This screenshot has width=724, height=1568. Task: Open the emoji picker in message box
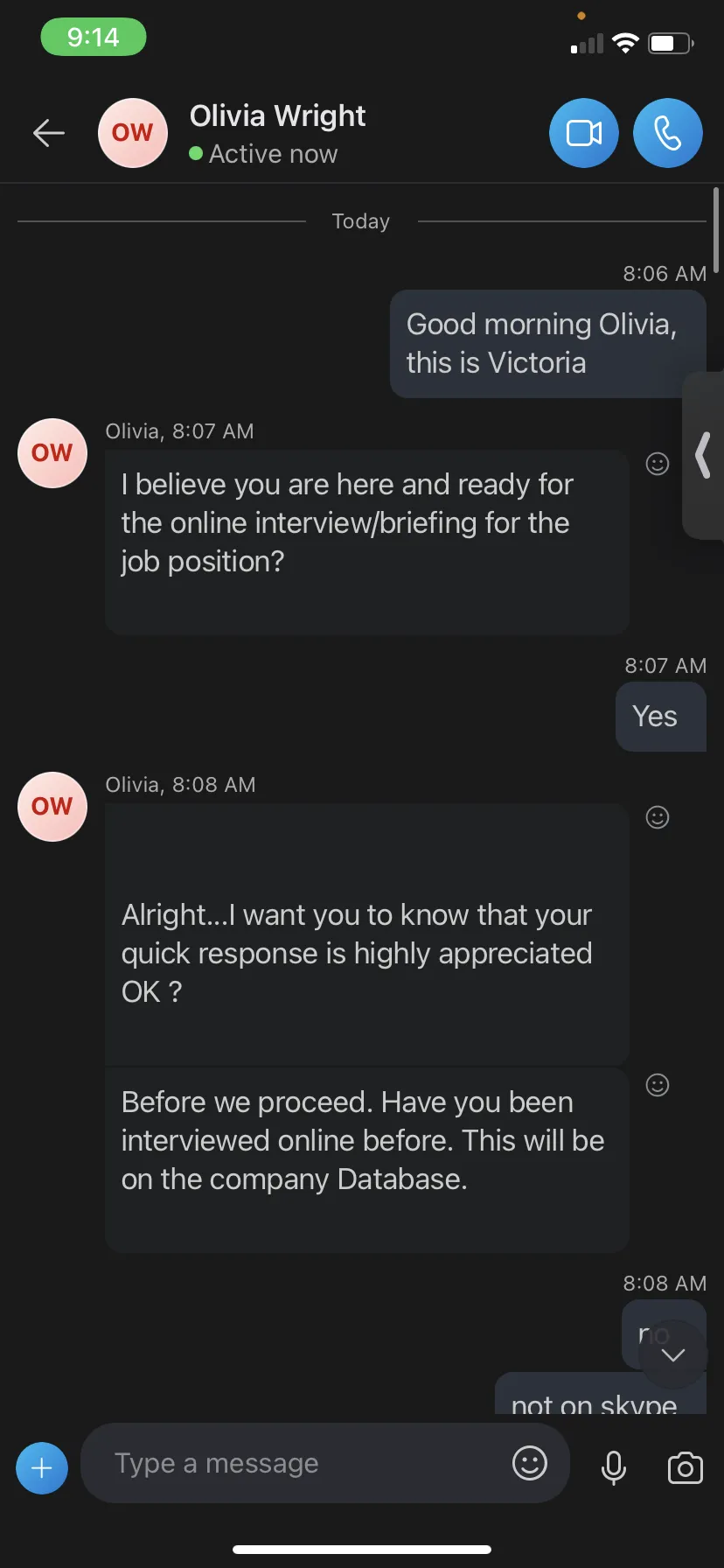click(530, 1463)
